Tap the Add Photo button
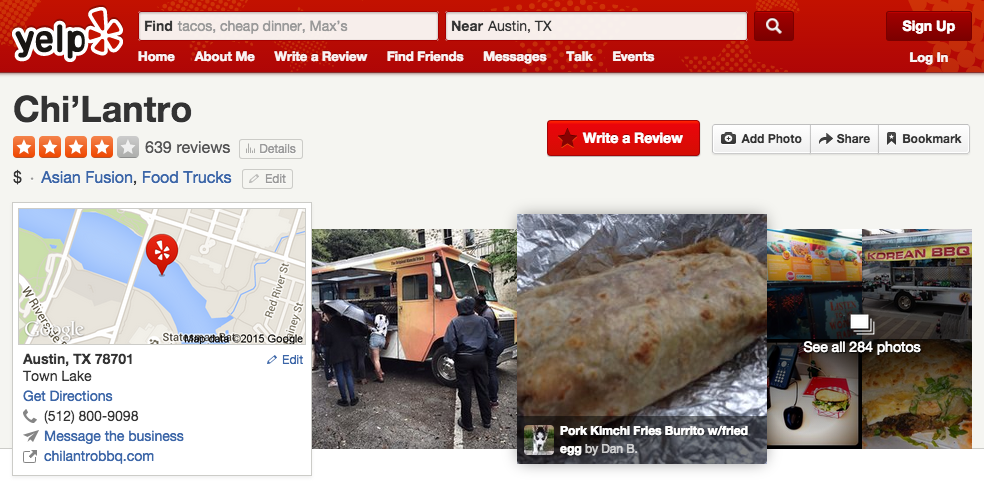 pyautogui.click(x=762, y=139)
